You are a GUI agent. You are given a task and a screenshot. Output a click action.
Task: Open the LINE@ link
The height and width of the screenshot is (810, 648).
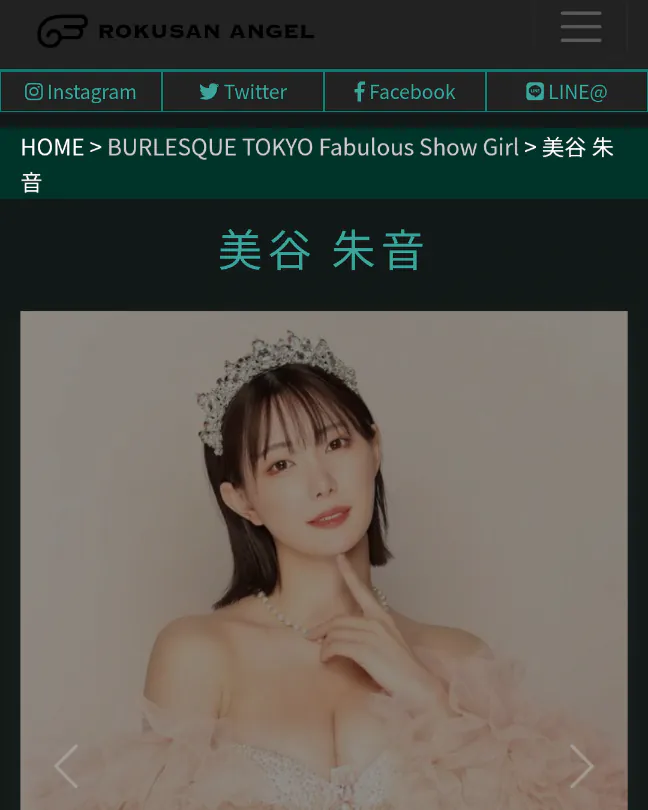click(567, 92)
